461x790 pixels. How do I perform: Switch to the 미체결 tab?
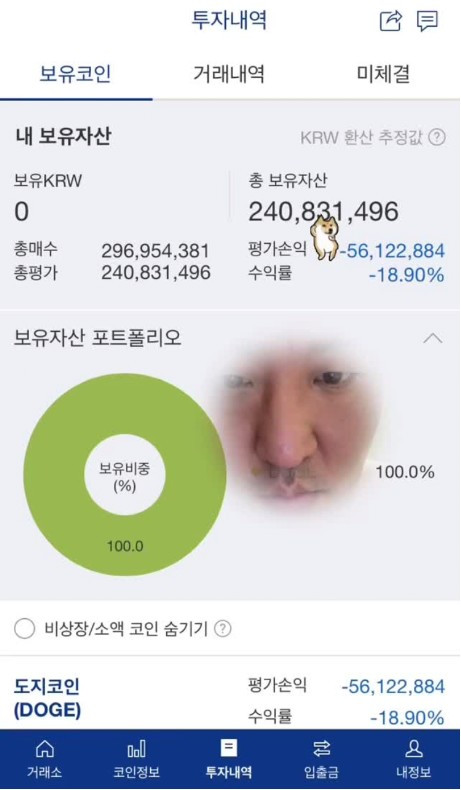click(x=383, y=75)
